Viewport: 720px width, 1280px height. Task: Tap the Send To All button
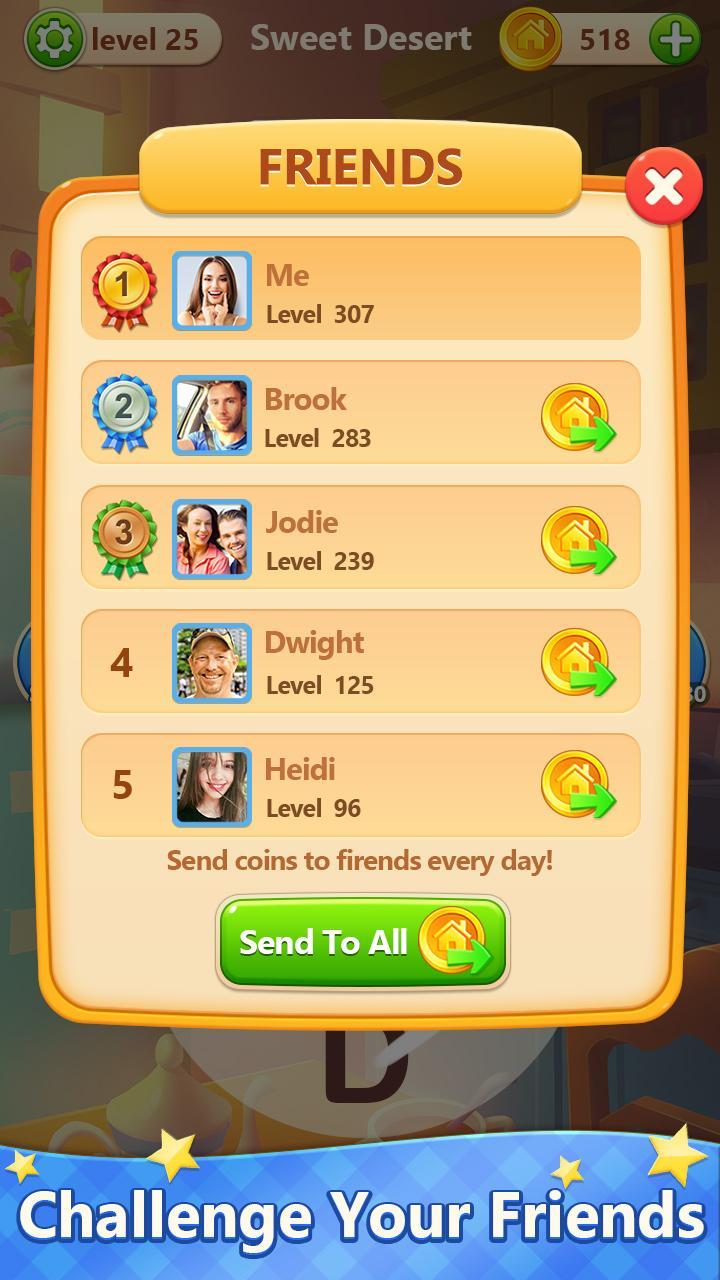(x=363, y=942)
